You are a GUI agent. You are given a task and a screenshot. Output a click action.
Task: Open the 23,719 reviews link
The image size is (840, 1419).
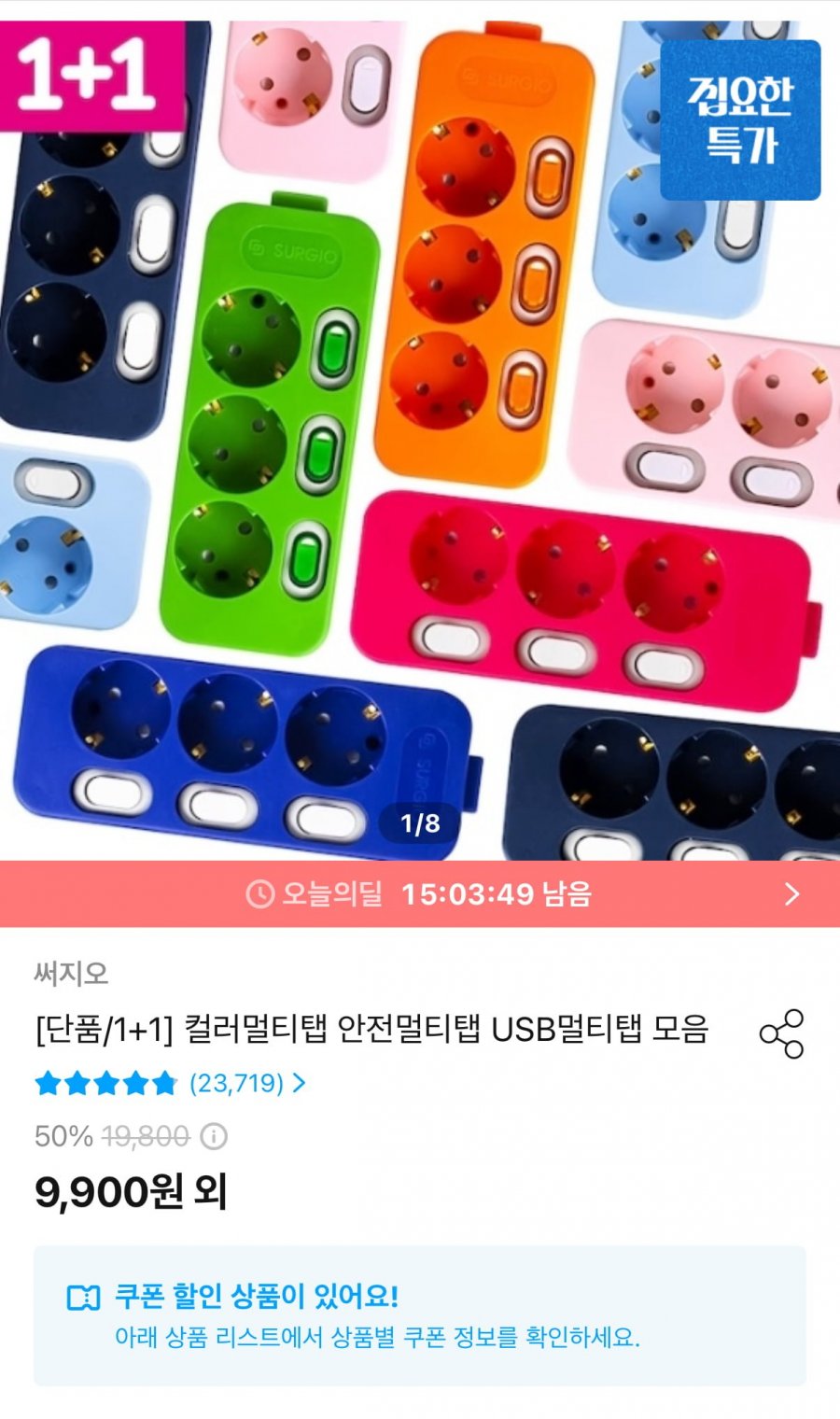[x=245, y=1083]
